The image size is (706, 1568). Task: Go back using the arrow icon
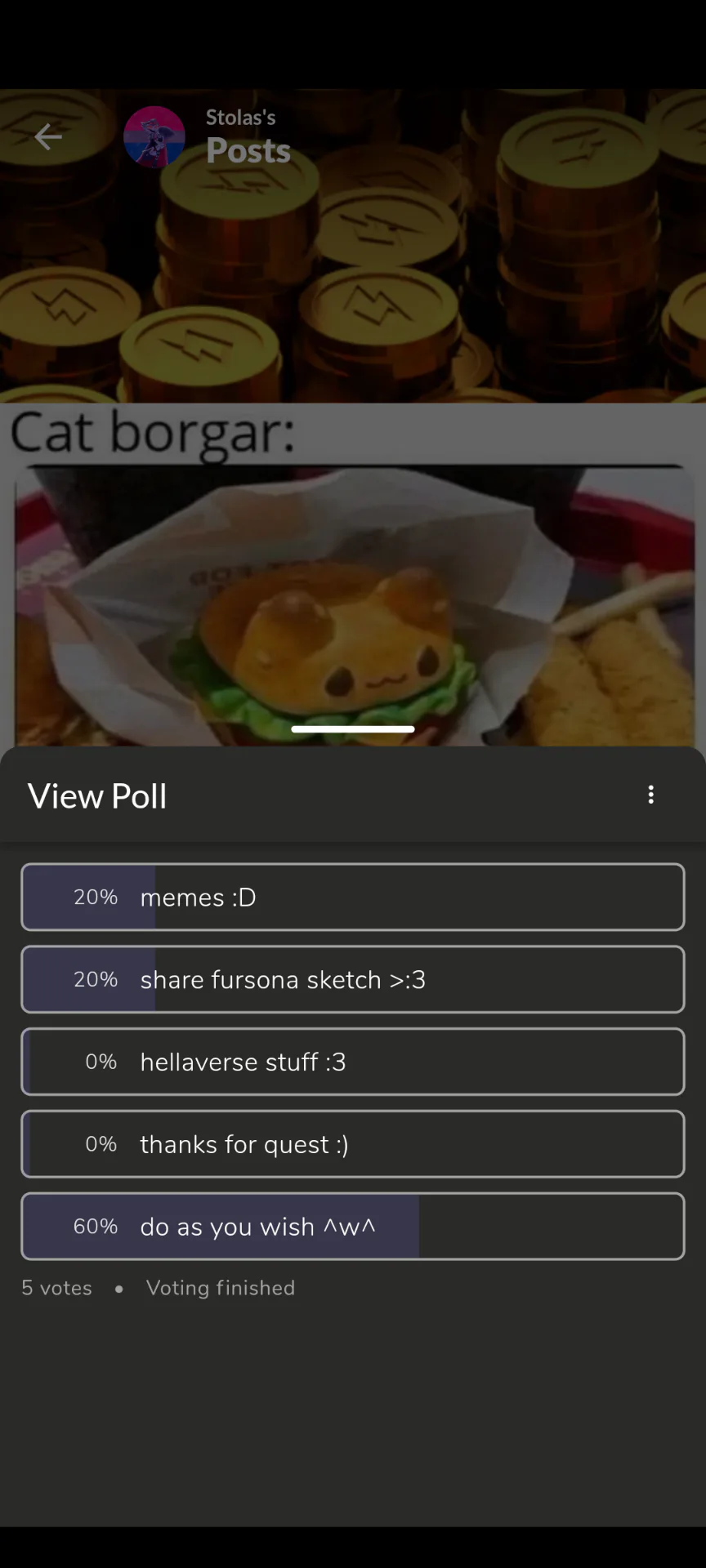(48, 136)
